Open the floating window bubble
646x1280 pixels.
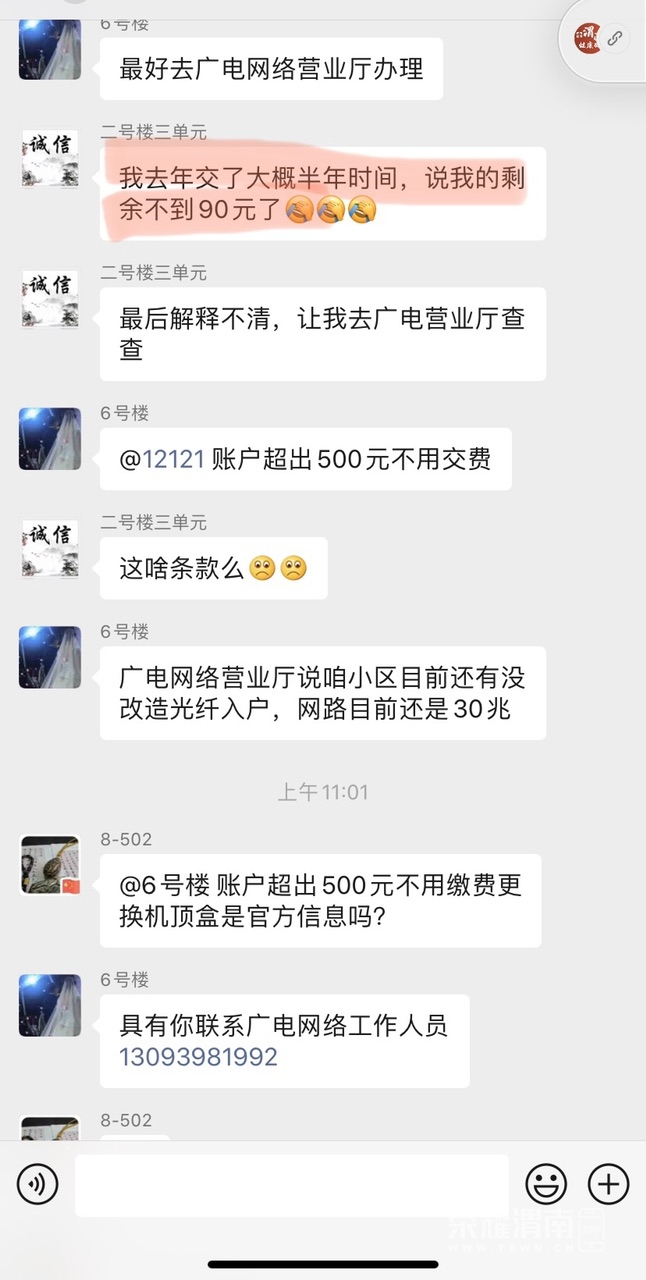[x=602, y=39]
